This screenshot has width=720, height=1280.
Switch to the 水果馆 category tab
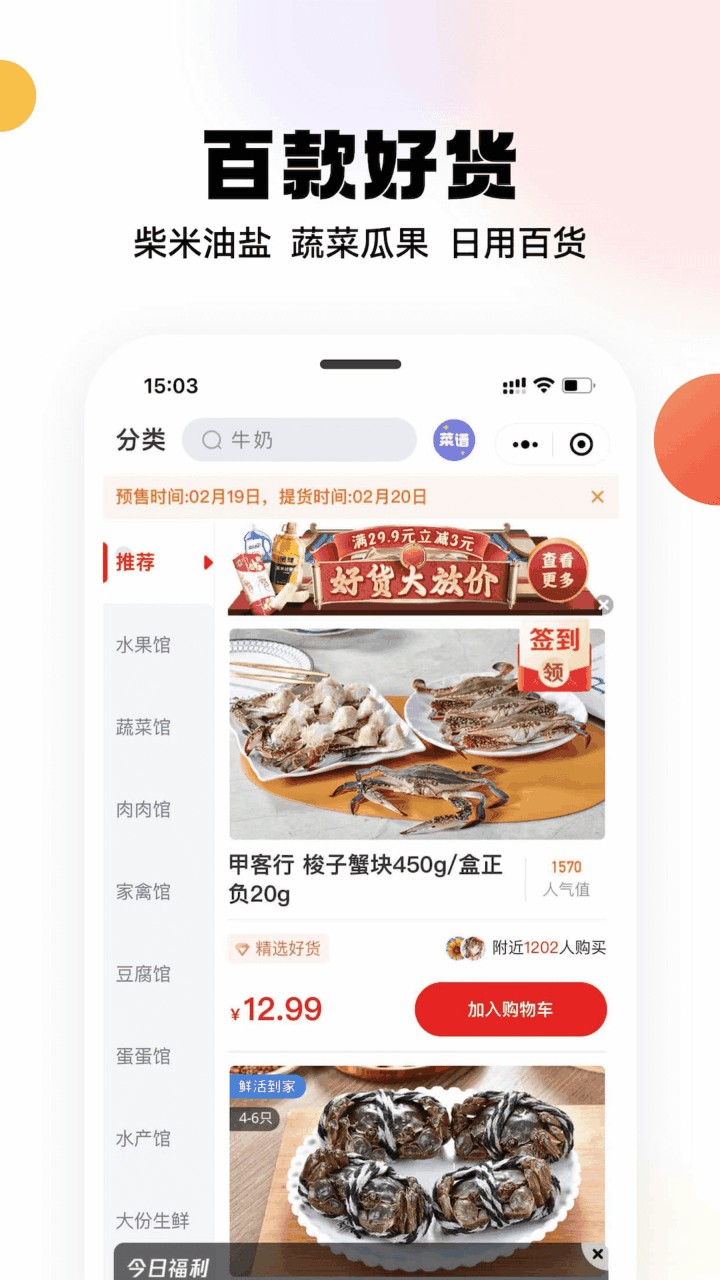143,645
